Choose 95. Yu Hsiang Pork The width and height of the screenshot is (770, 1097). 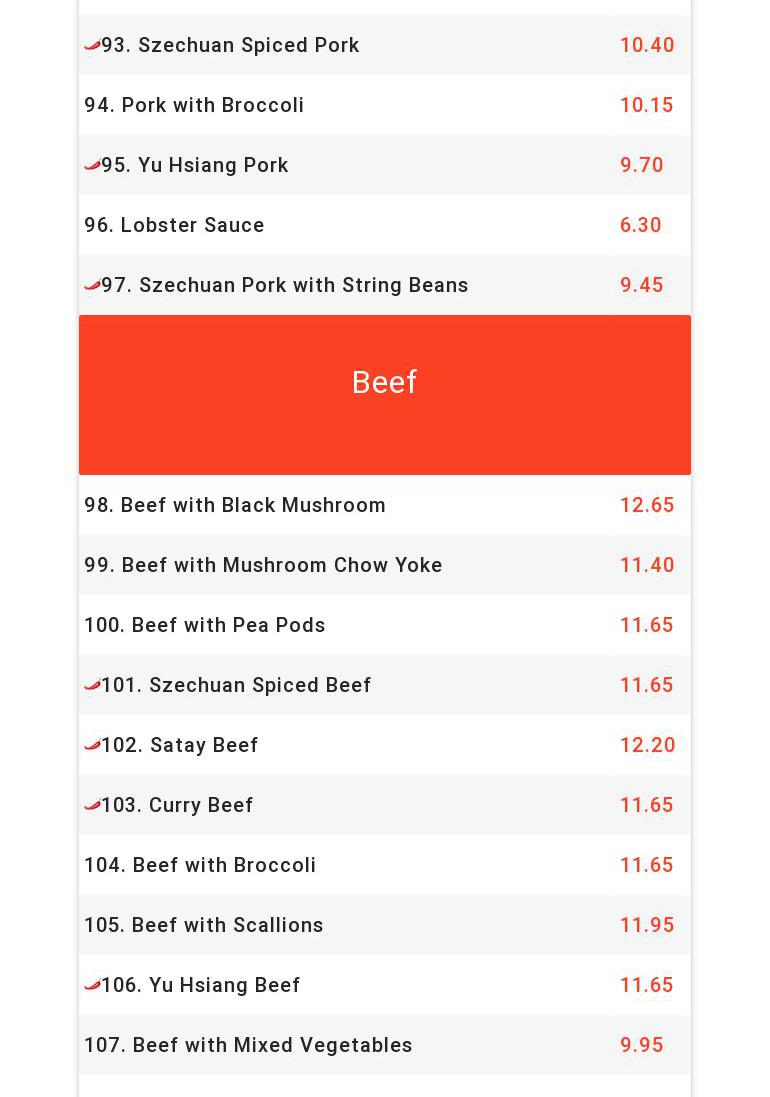point(195,165)
